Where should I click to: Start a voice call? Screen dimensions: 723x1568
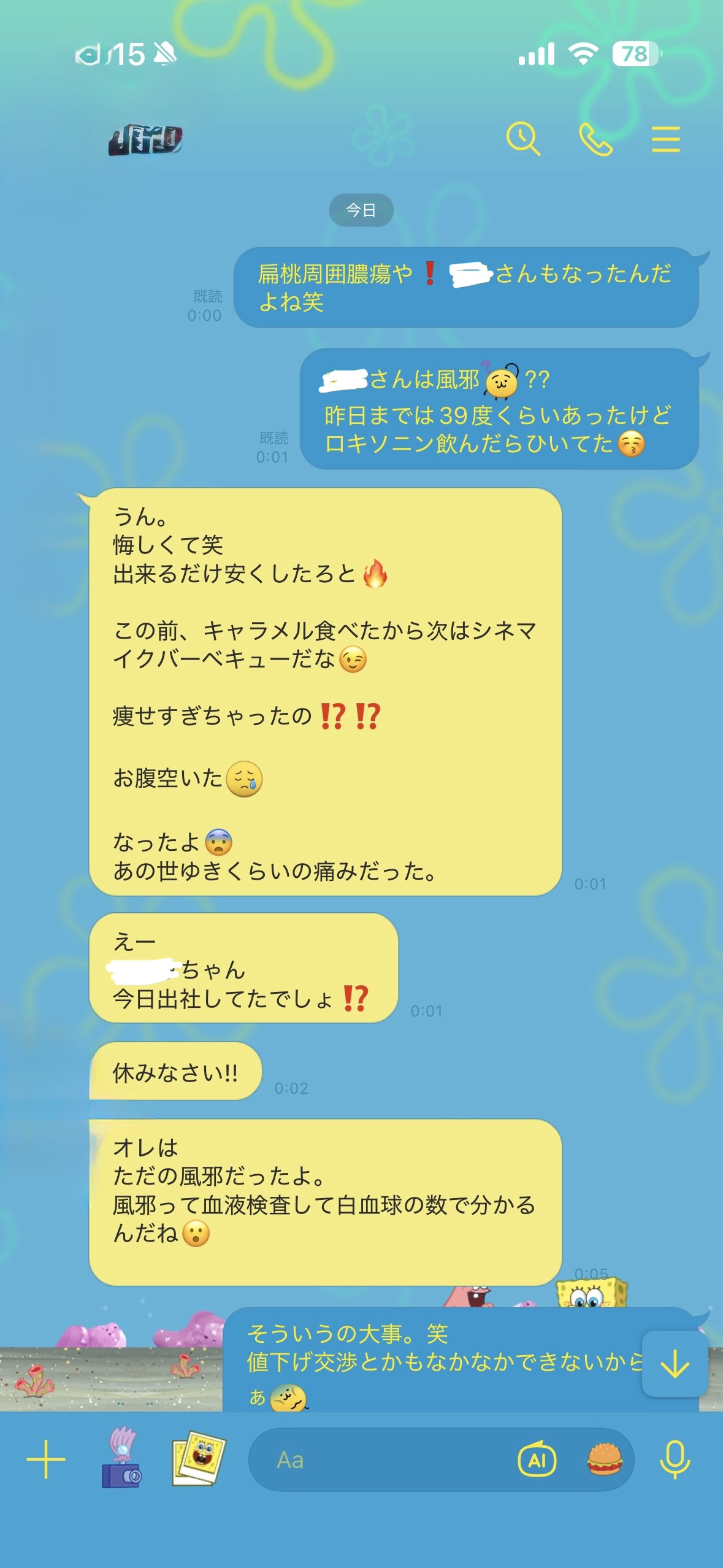(595, 139)
